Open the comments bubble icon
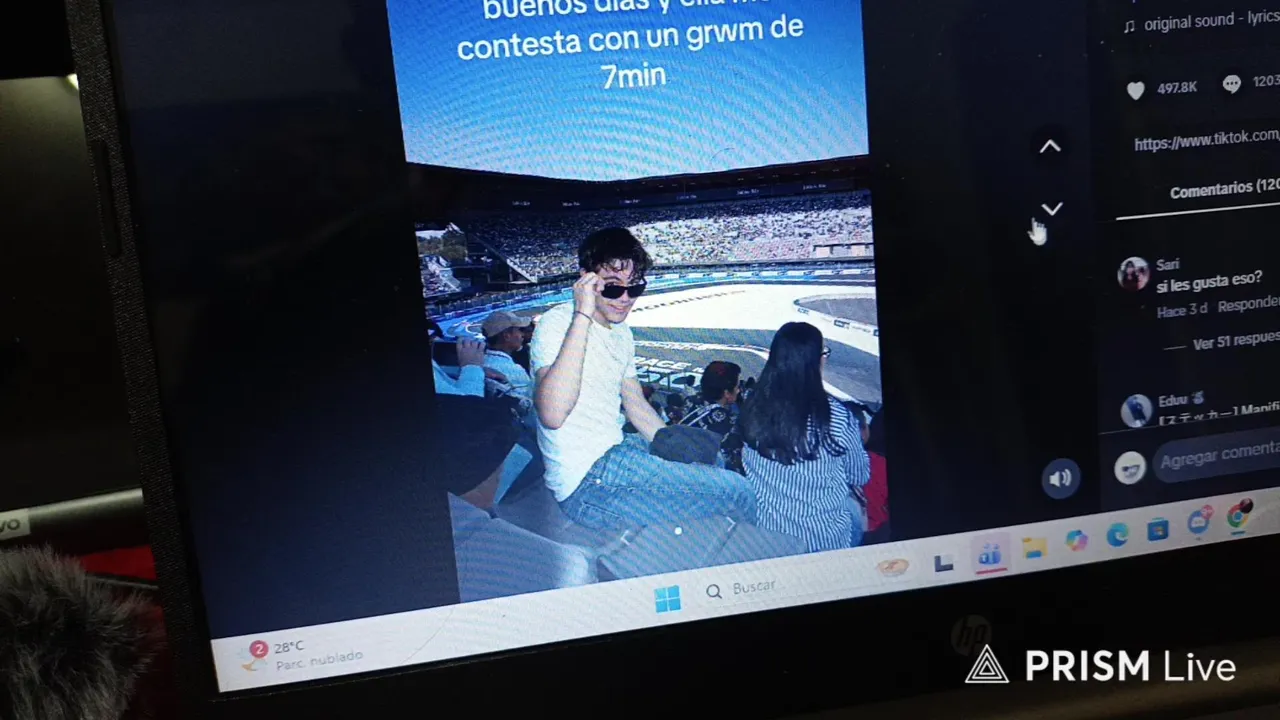Screen dimensions: 1280x720 point(1232,85)
